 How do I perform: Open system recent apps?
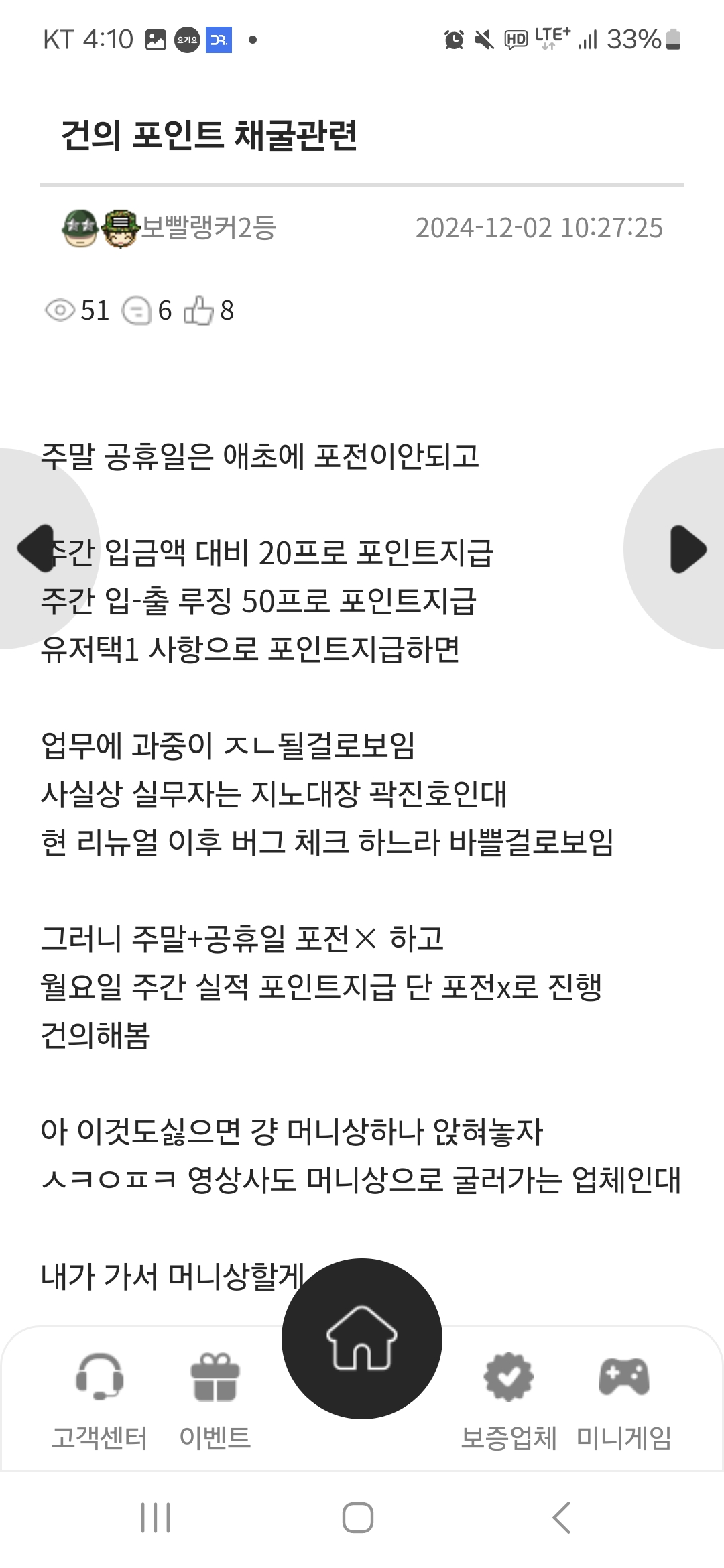tap(156, 1518)
